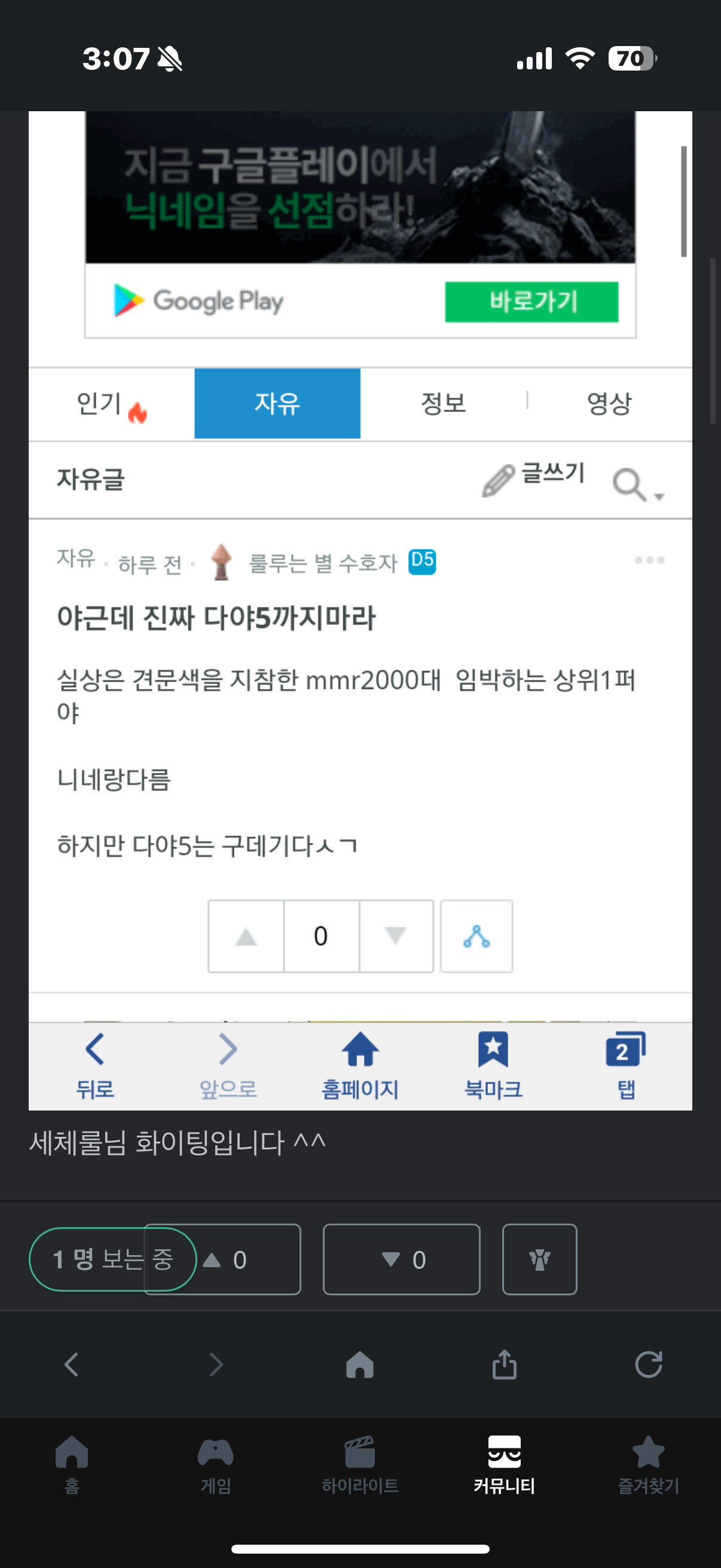The image size is (721, 1568).
Task: Go back with the browser back arrow
Action: (x=72, y=1364)
